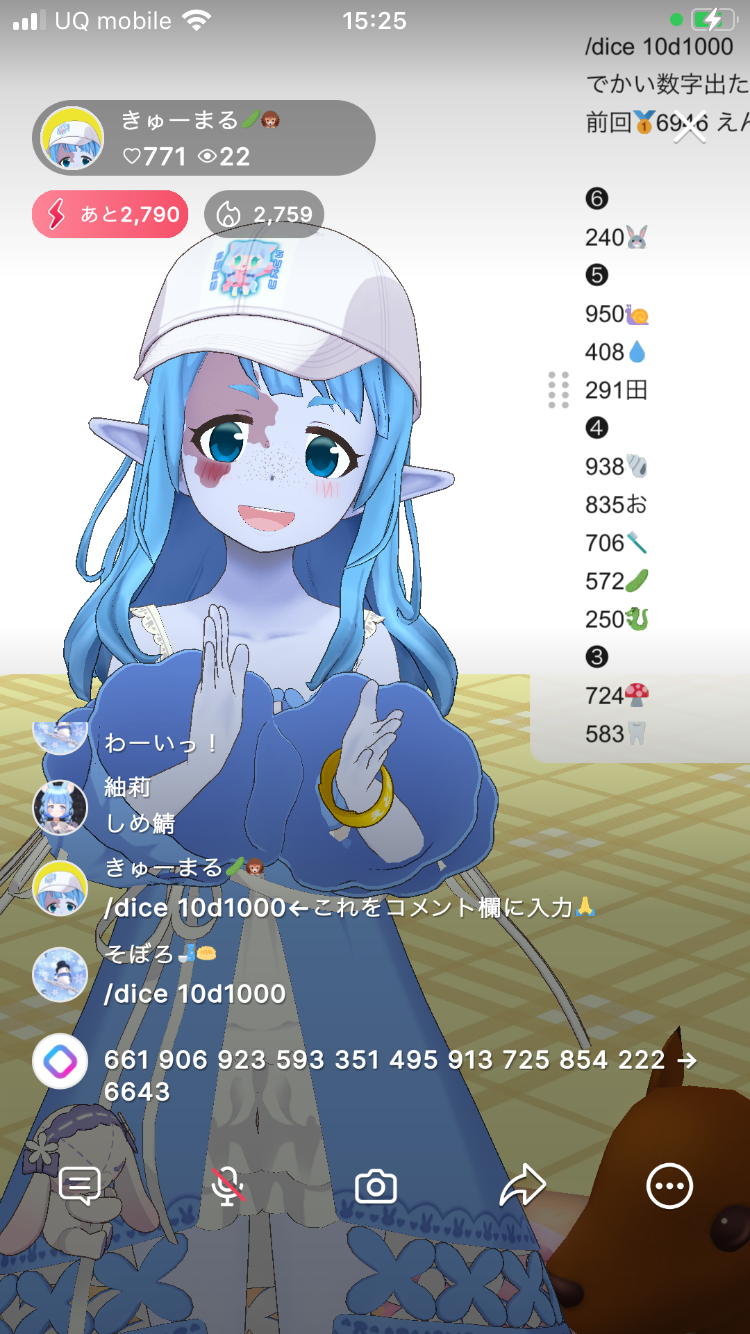This screenshot has height=1334, width=750.
Task: Open streamer きゅーまる profile header
Action: [204, 139]
